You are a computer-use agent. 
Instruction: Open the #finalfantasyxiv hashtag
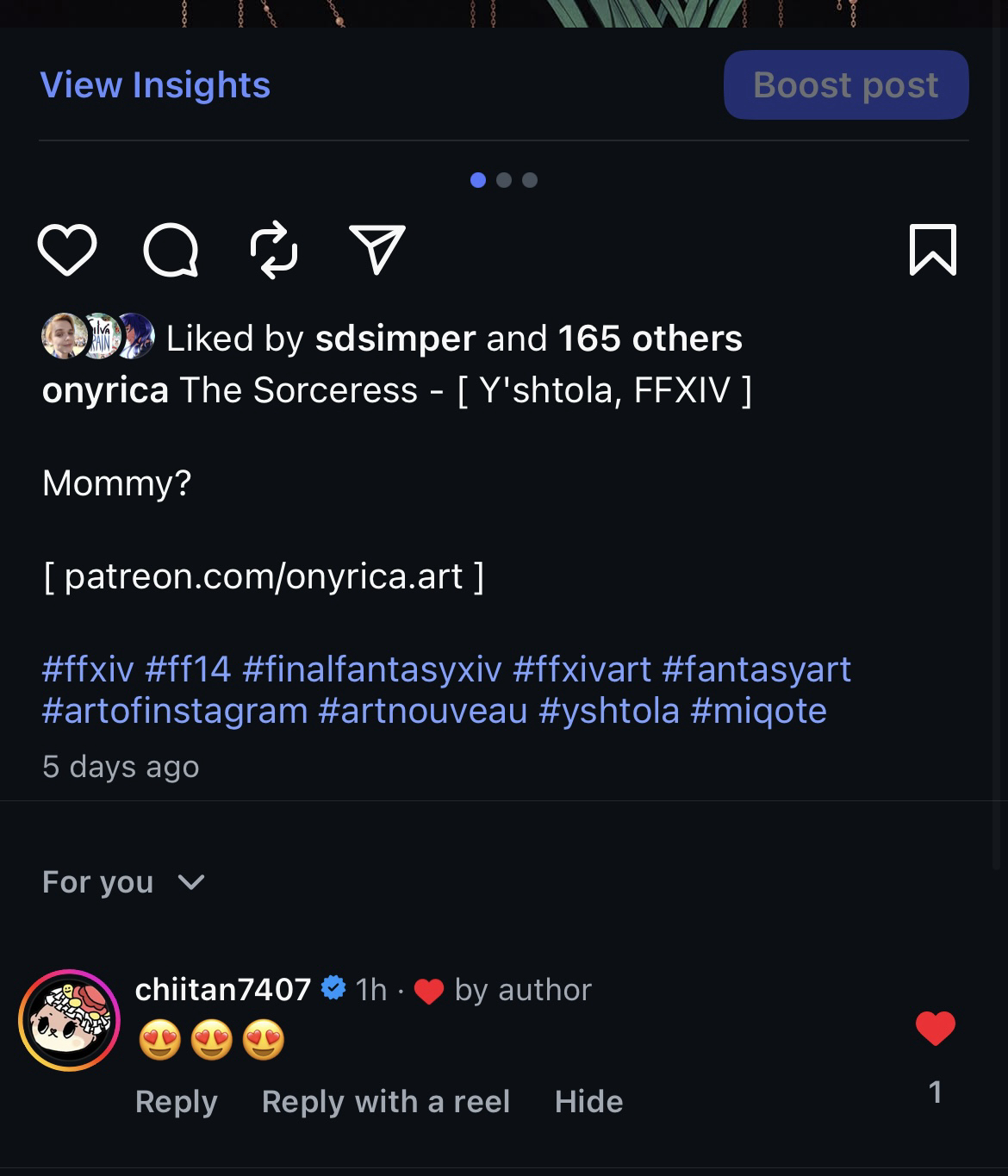tap(371, 669)
